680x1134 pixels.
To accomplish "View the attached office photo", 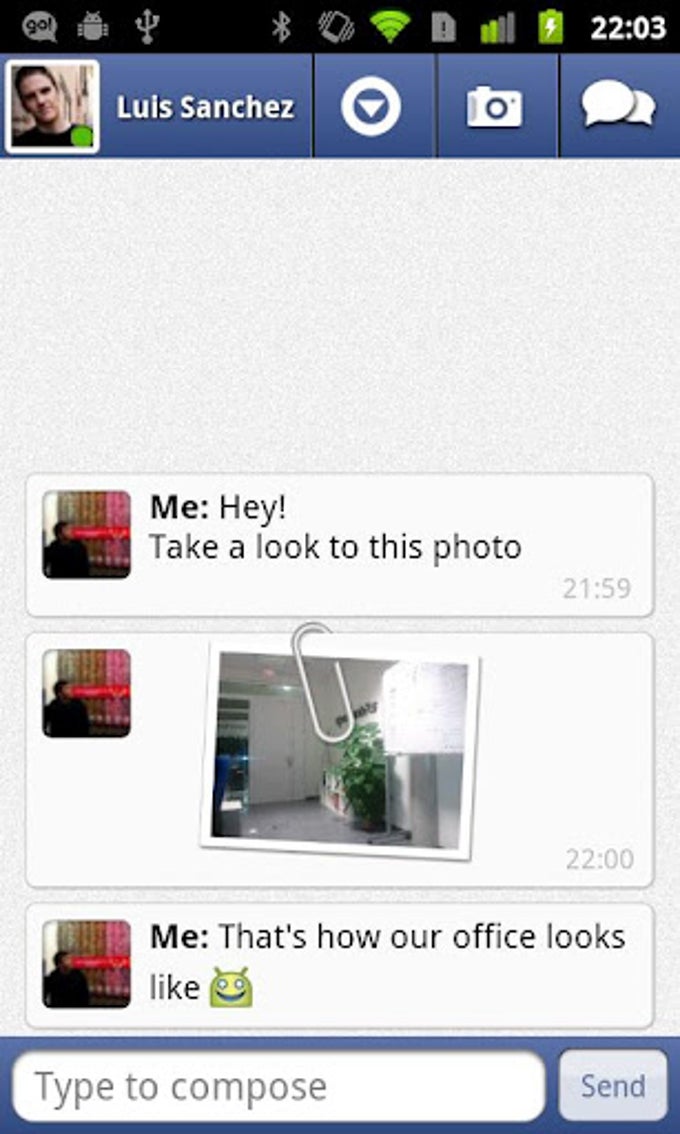I will [x=340, y=750].
